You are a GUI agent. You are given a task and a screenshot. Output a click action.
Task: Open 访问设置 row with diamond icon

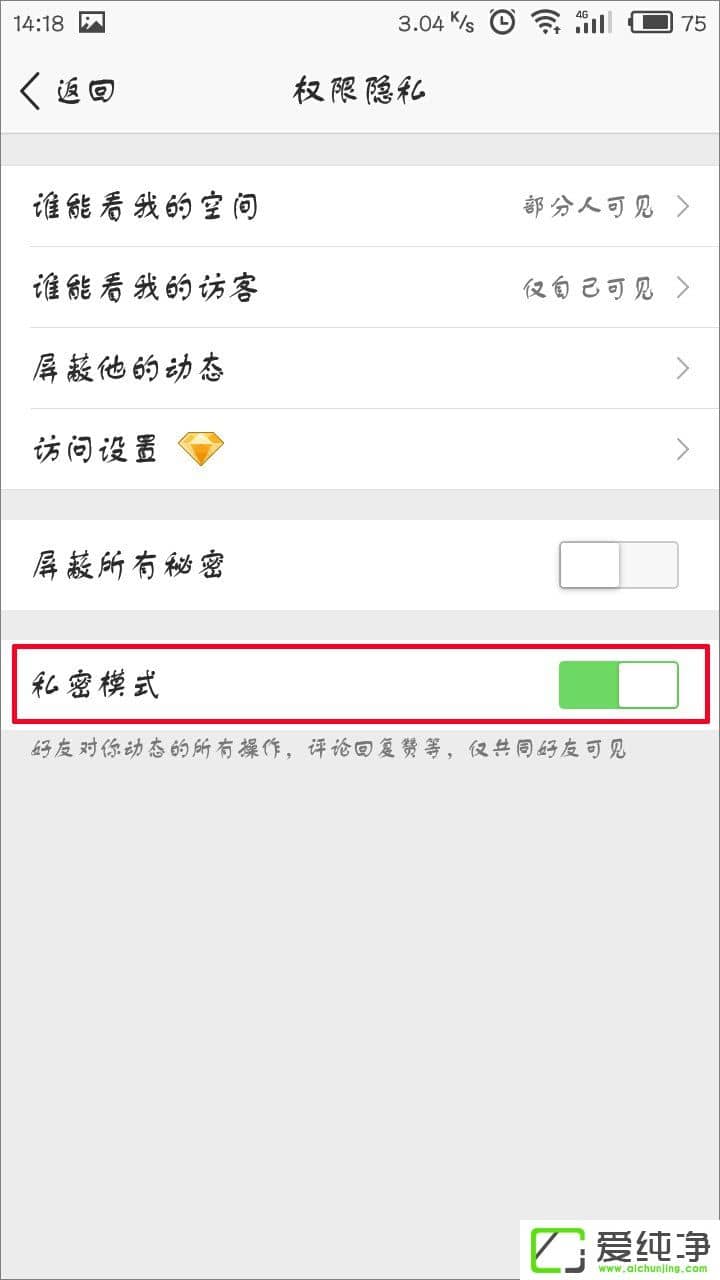(x=360, y=450)
